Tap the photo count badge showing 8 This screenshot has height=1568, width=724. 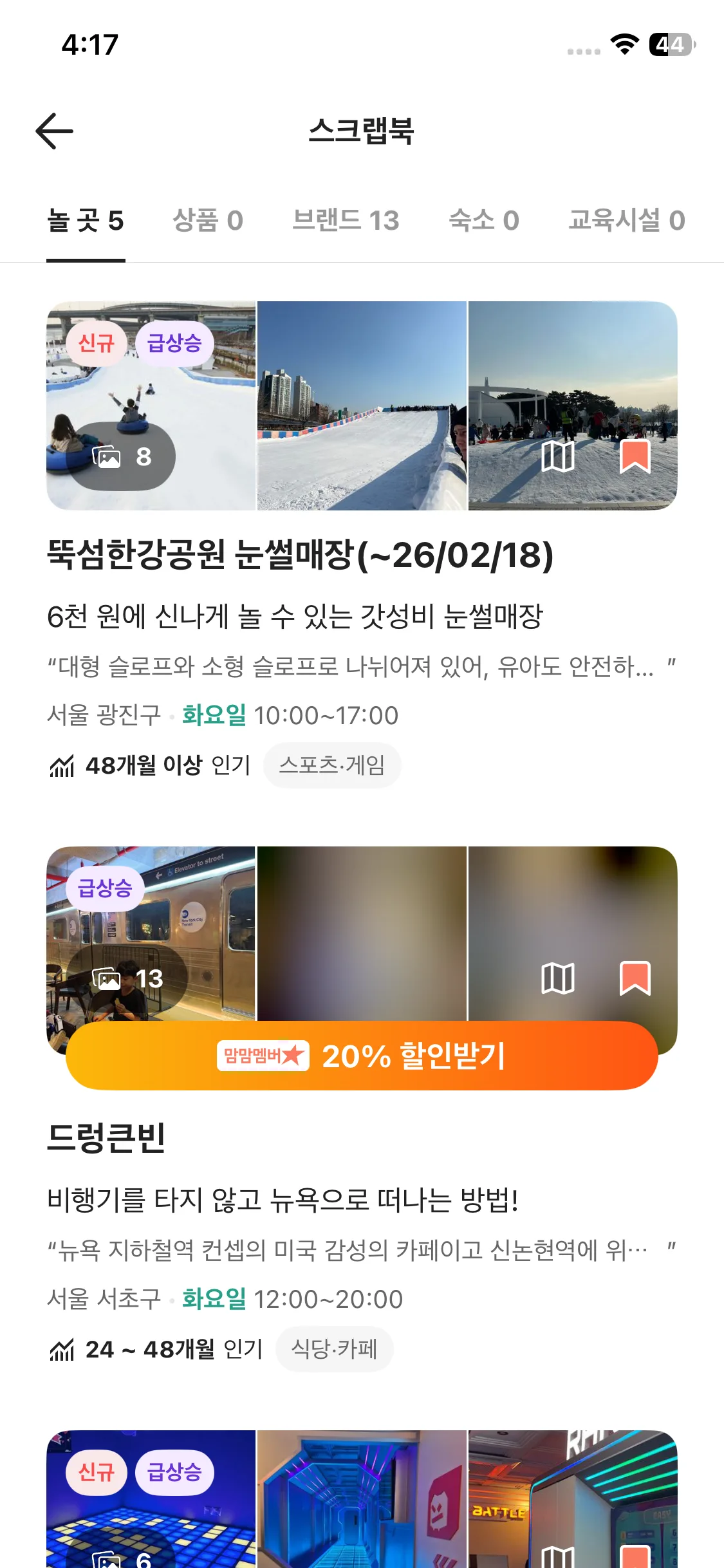125,456
